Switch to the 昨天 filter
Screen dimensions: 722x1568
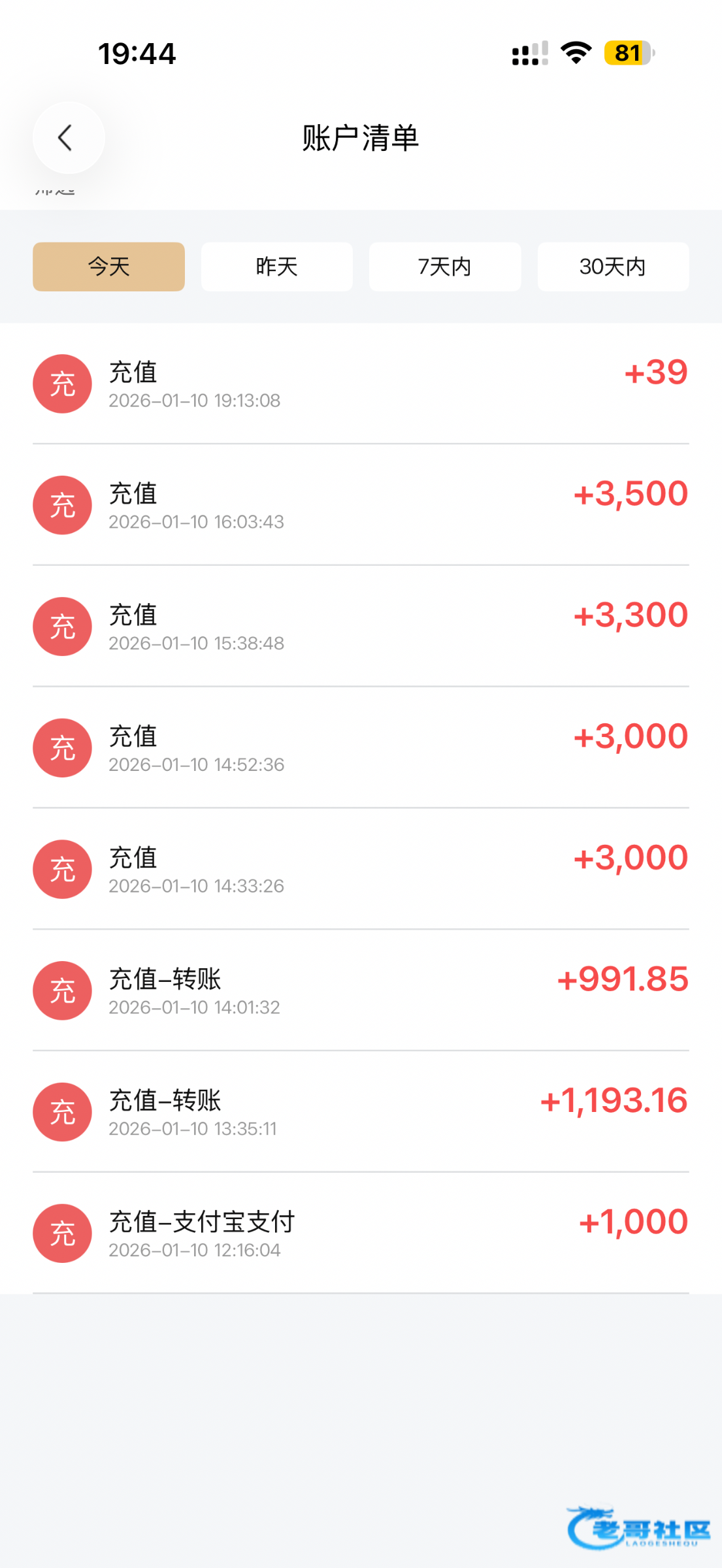tap(276, 267)
